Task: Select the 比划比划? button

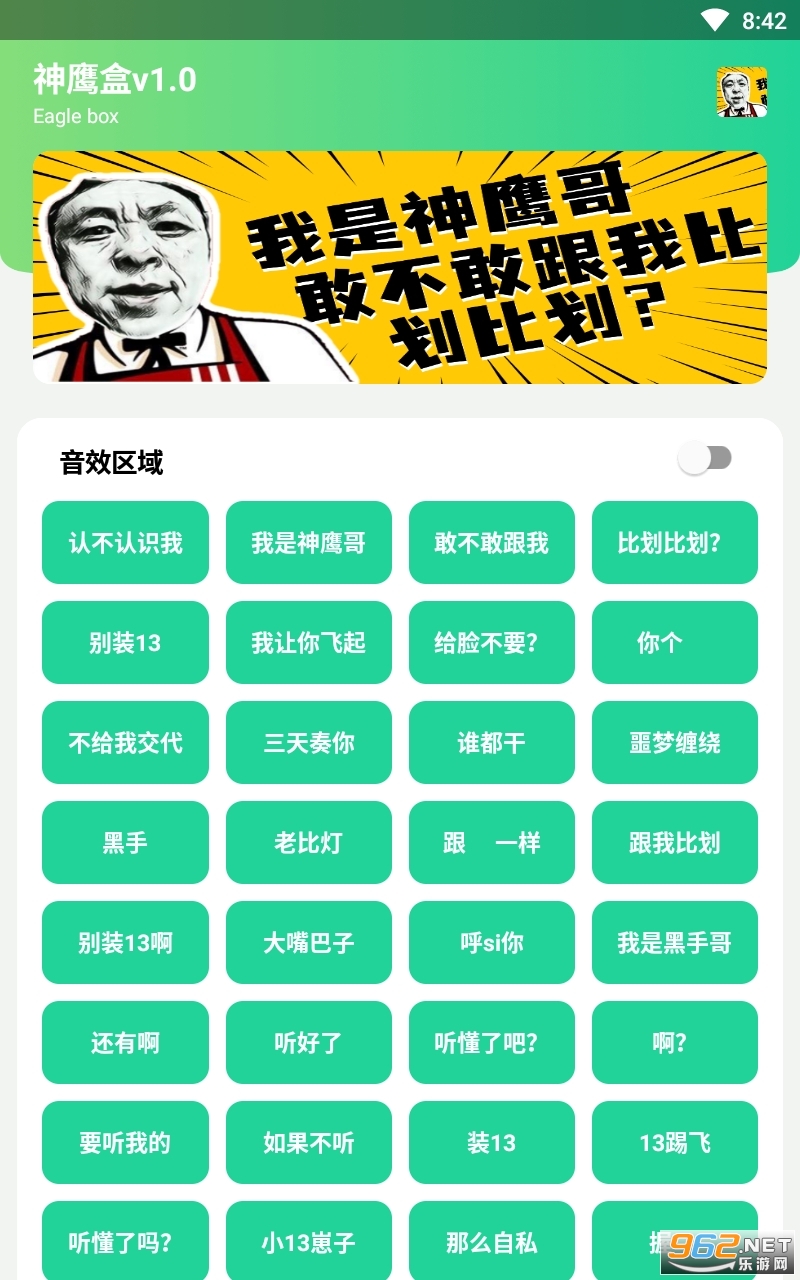Action: pos(674,543)
